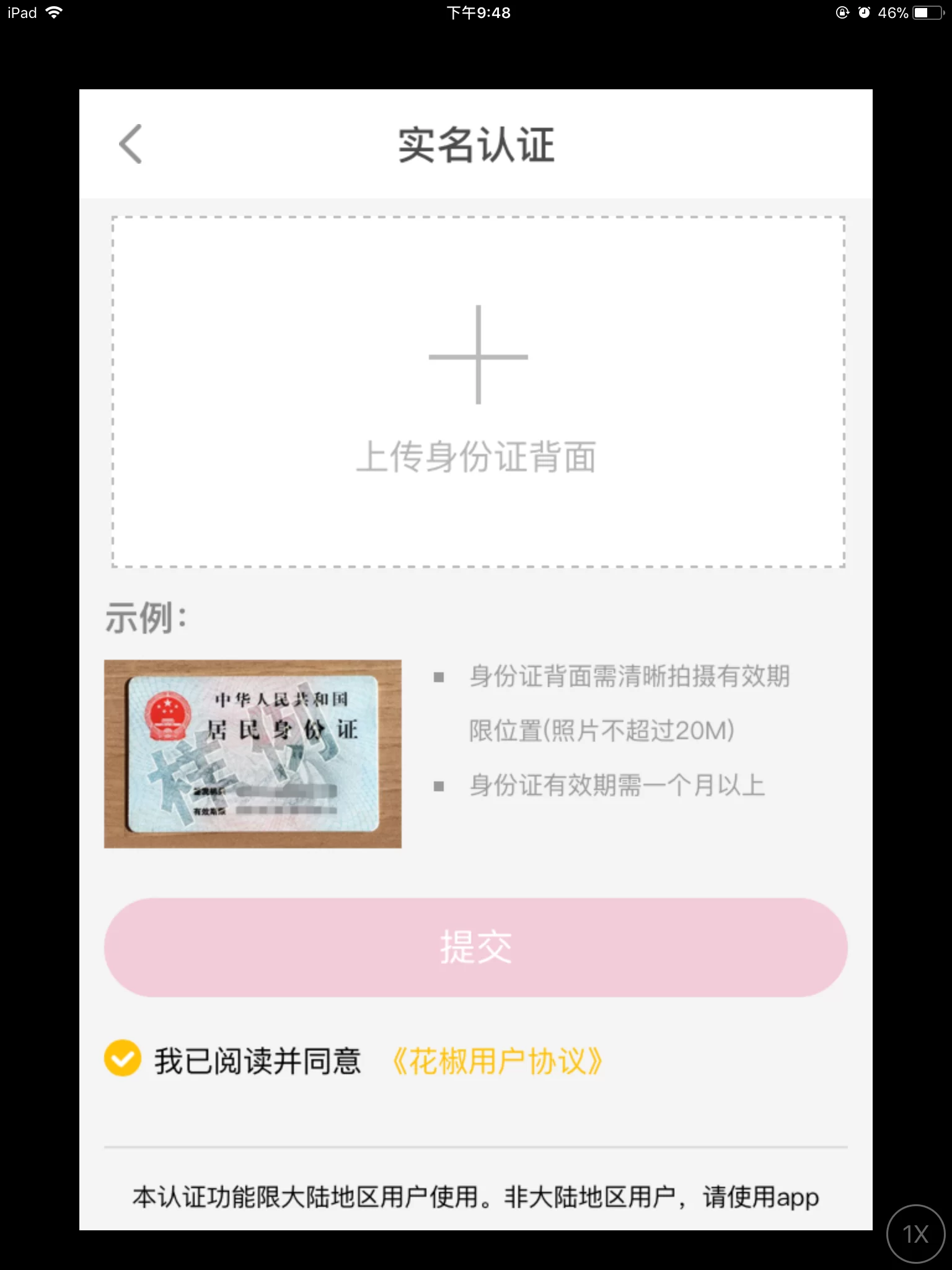Toggle the 1X scale button

tap(915, 1233)
